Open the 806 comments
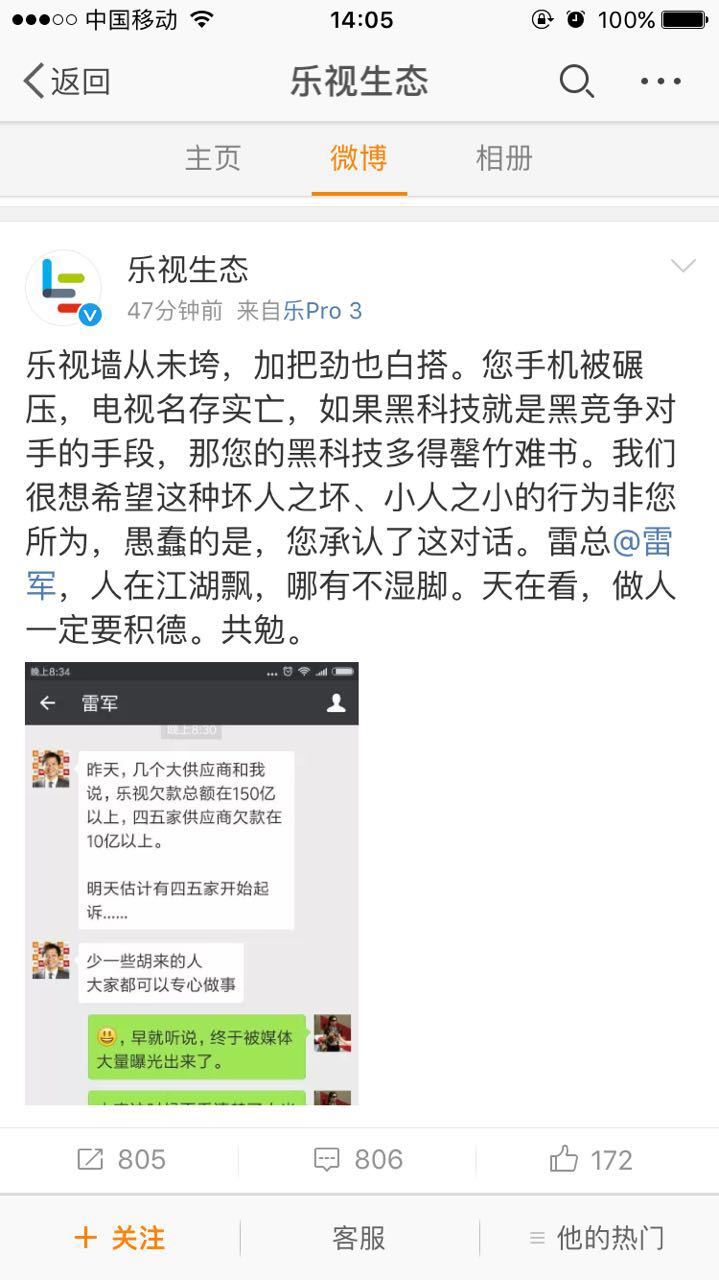719x1280 pixels. click(358, 1160)
